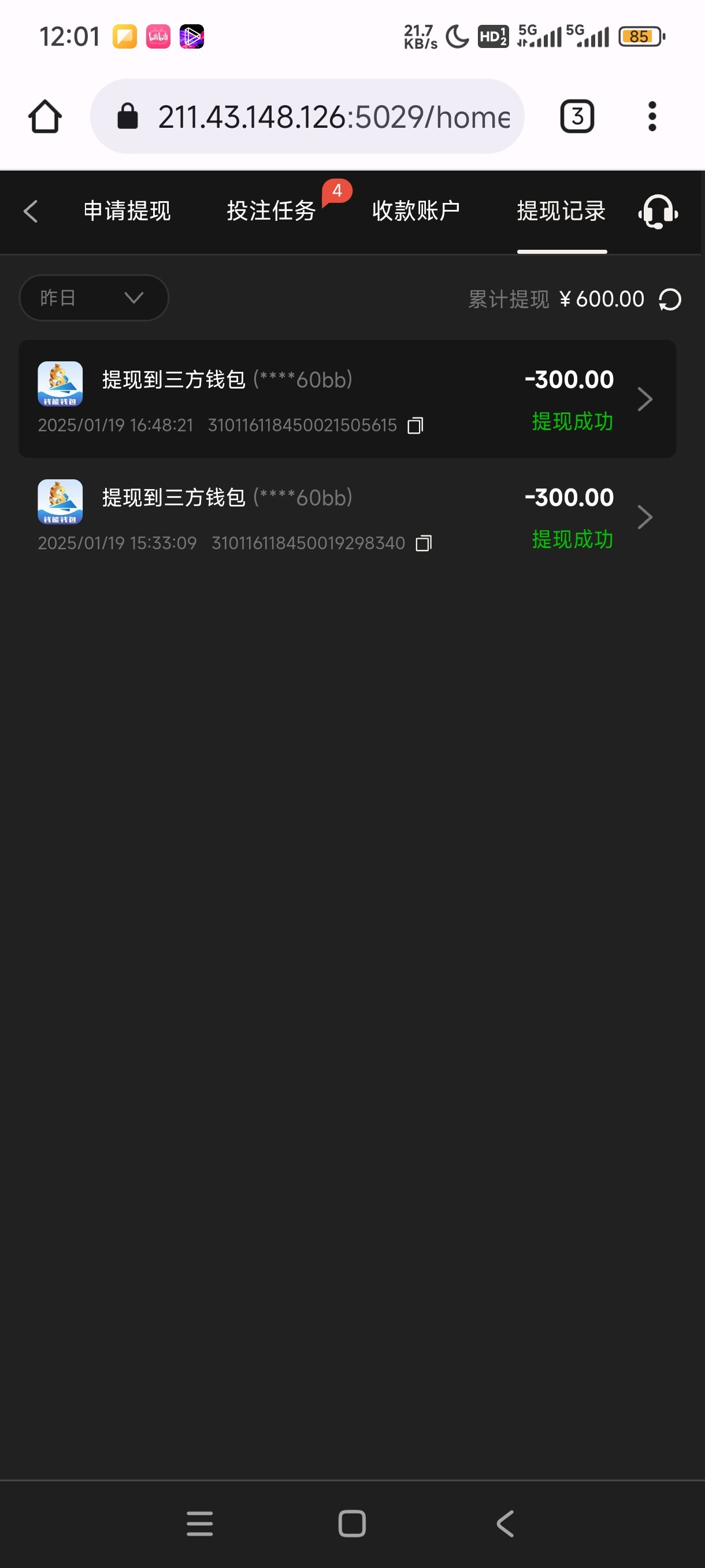
Task: Tap the browser tab counter showing 3
Action: 574,116
